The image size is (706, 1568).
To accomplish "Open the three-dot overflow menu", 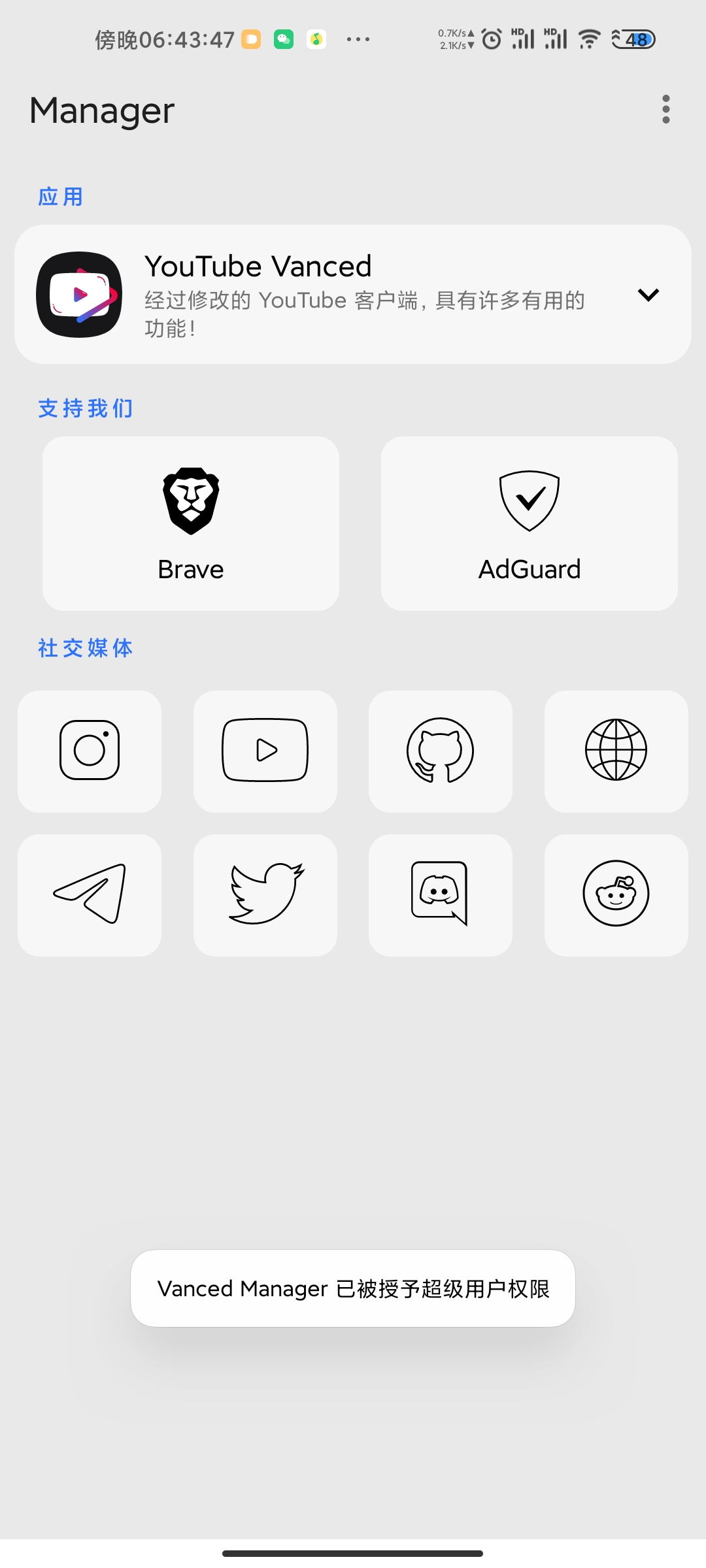I will click(x=665, y=110).
